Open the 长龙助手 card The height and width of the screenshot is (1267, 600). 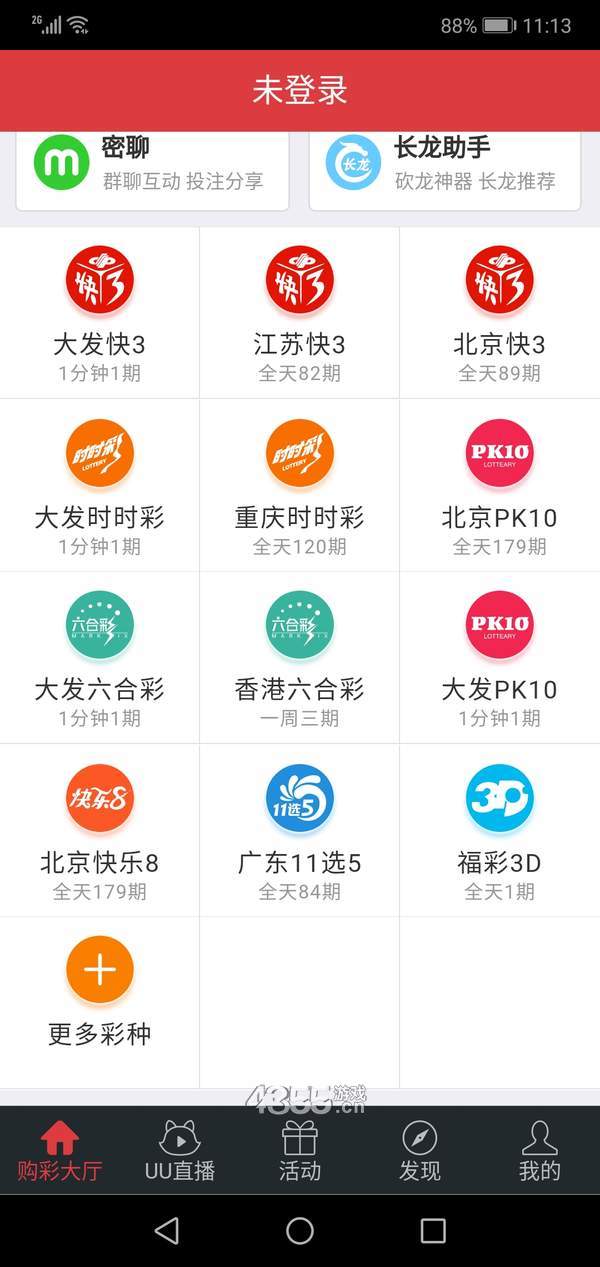445,166
